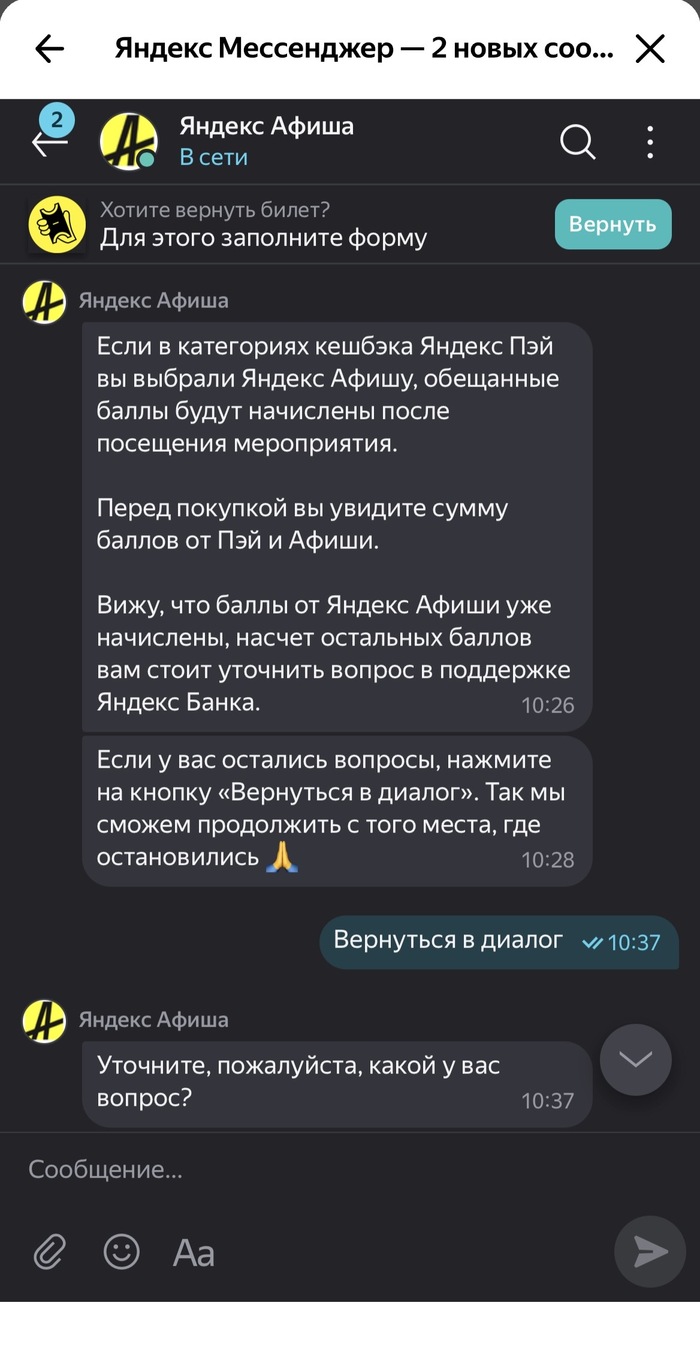Jump to the latest message arrow
Screen dimensions: 700x1363
click(x=635, y=1059)
